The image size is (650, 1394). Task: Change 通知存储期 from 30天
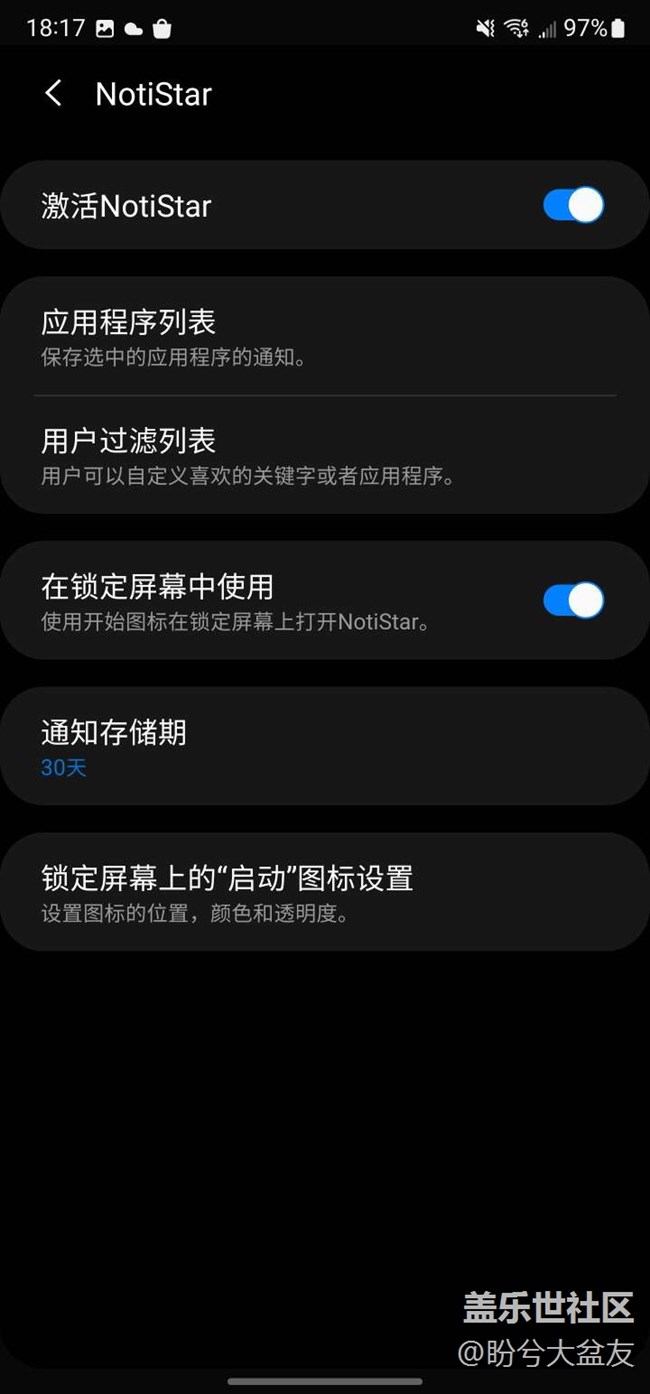325,746
